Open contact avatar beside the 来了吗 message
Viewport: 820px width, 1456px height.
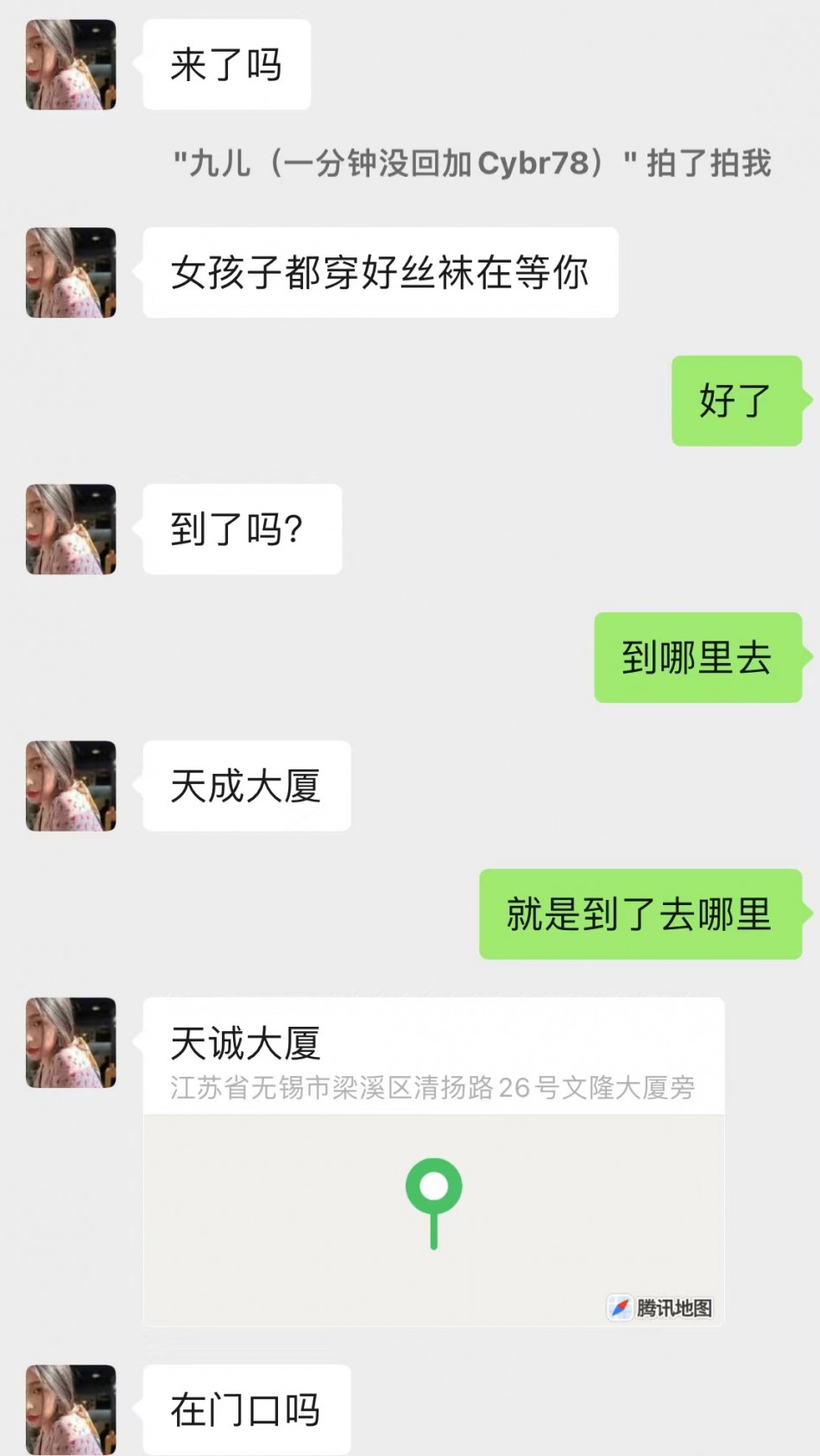[x=71, y=65]
